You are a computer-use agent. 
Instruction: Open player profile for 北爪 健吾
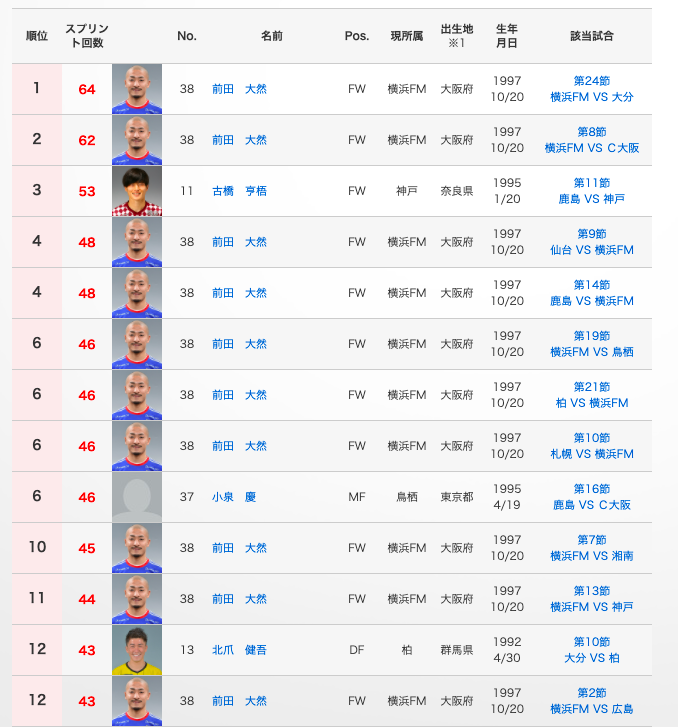coord(238,650)
